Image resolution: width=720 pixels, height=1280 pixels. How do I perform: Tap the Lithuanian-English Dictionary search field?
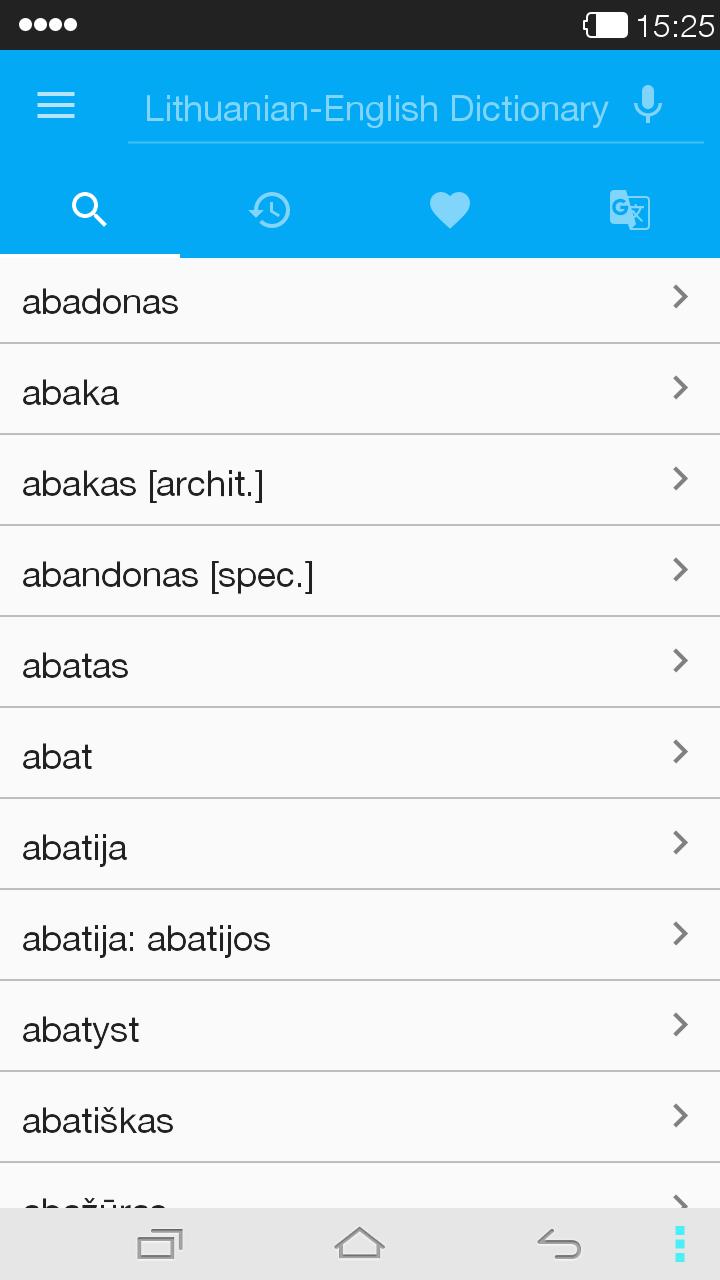point(377,108)
